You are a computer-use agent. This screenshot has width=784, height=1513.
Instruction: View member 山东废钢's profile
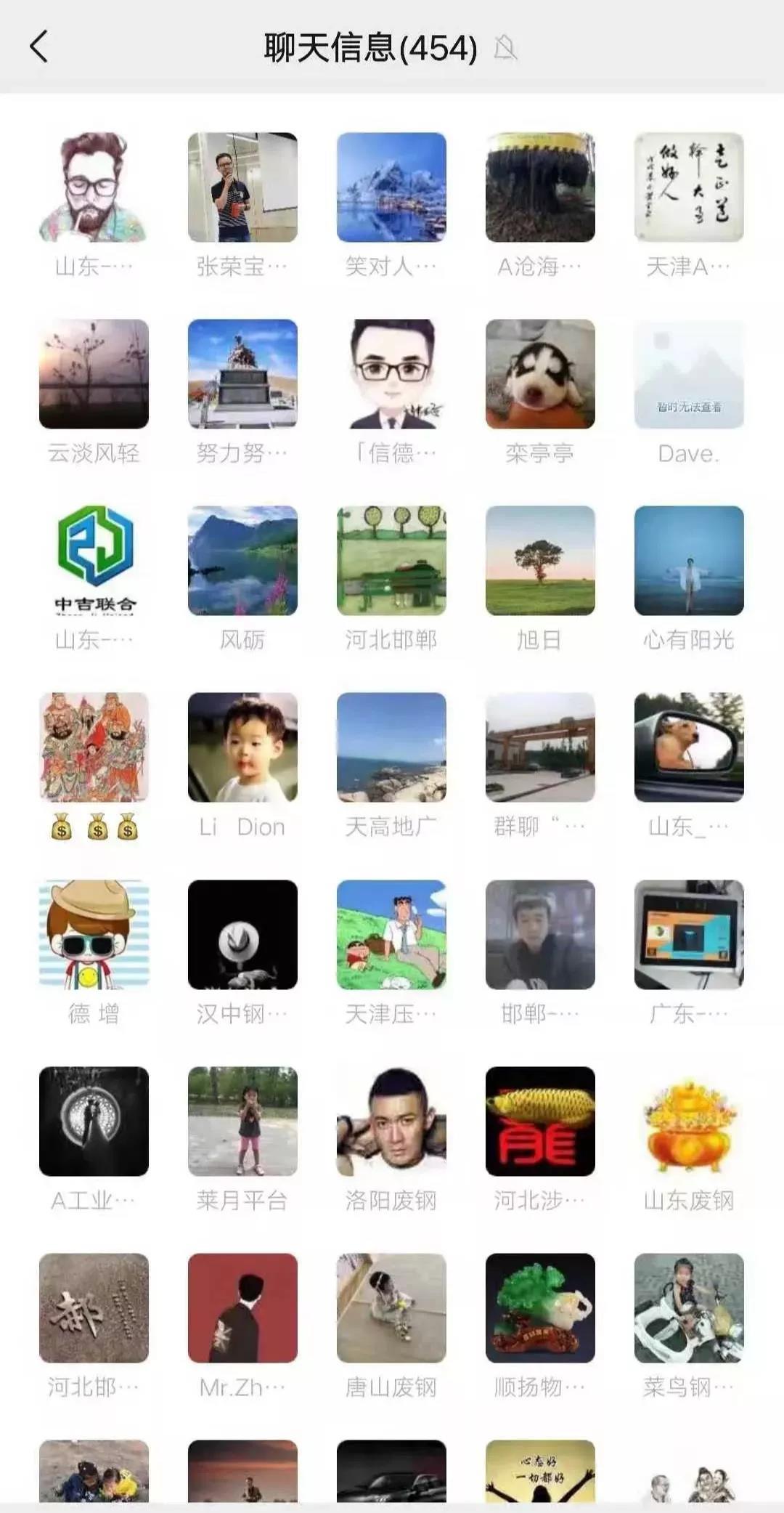[x=689, y=1121]
